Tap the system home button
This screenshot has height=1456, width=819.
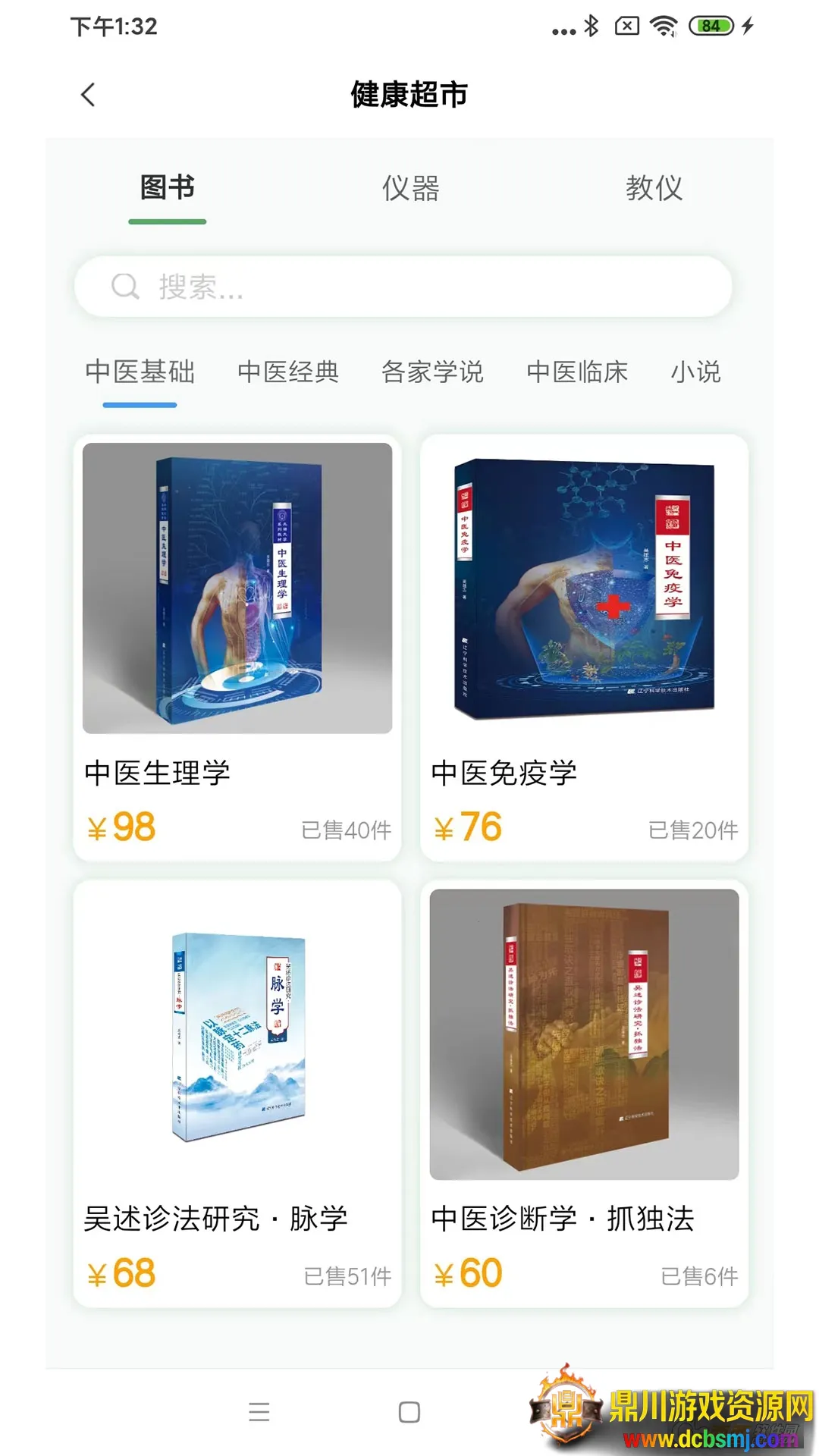[409, 1412]
